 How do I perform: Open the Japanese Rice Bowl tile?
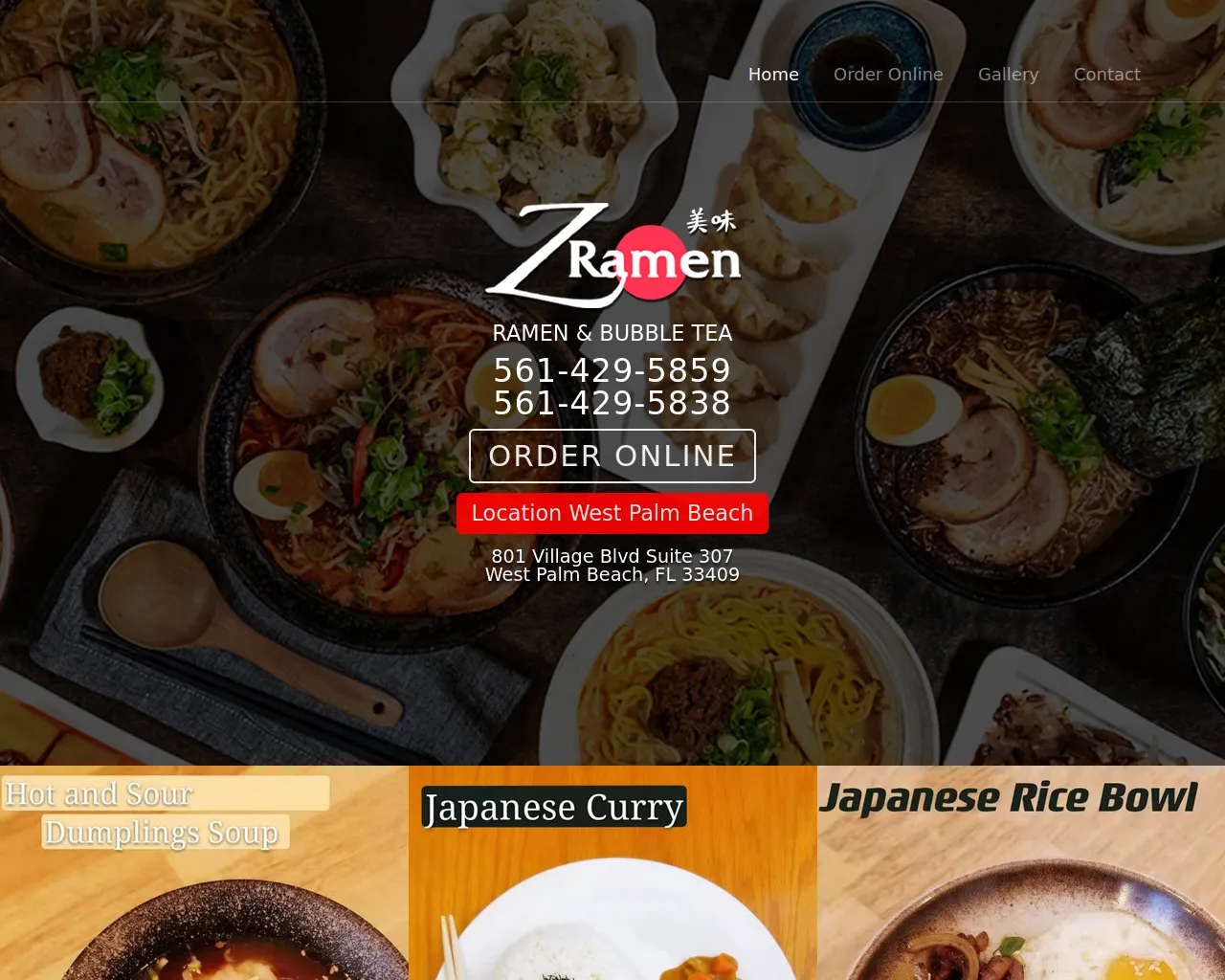tap(1021, 873)
